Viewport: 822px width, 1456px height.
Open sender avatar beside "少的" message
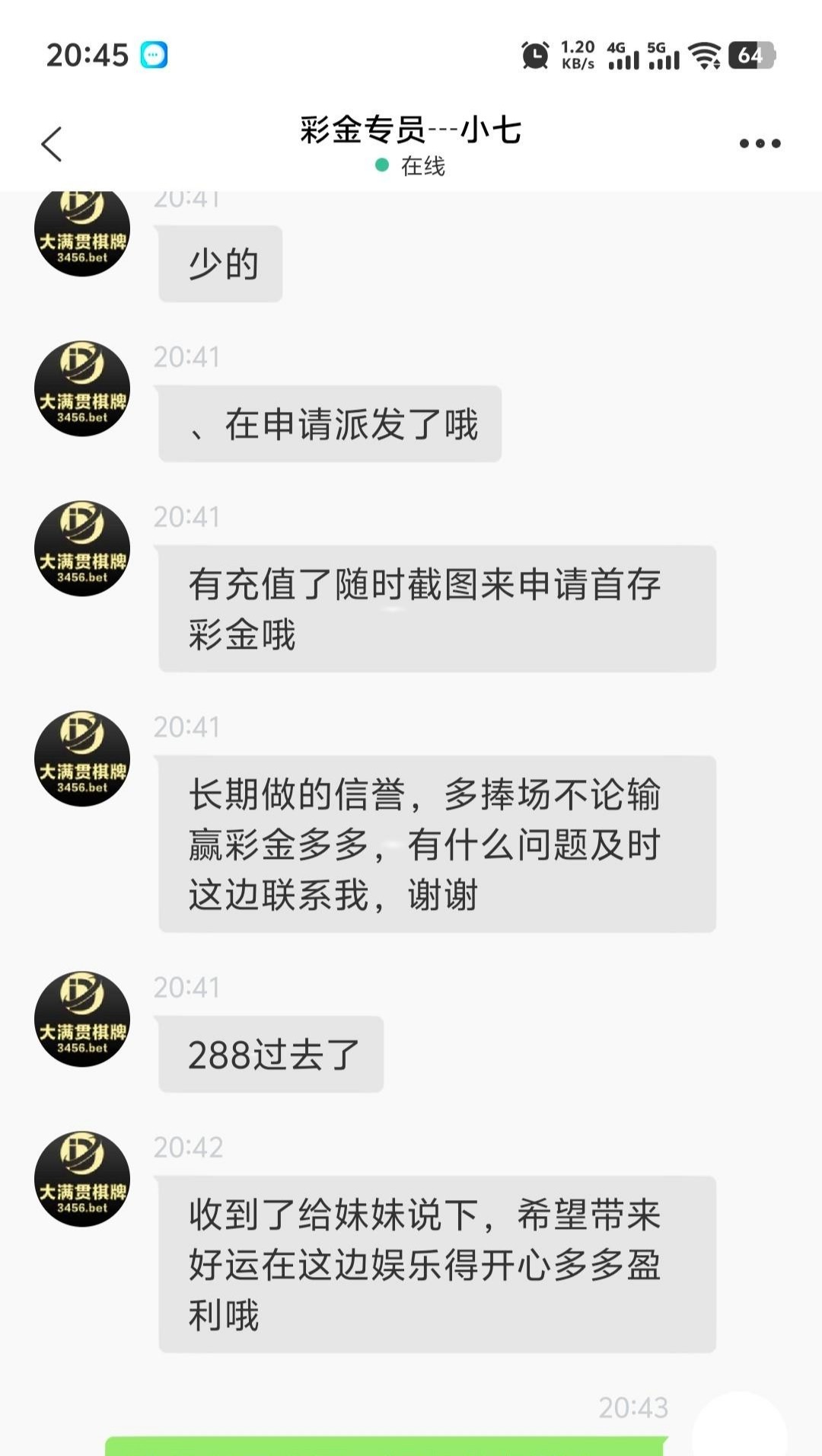coord(82,232)
